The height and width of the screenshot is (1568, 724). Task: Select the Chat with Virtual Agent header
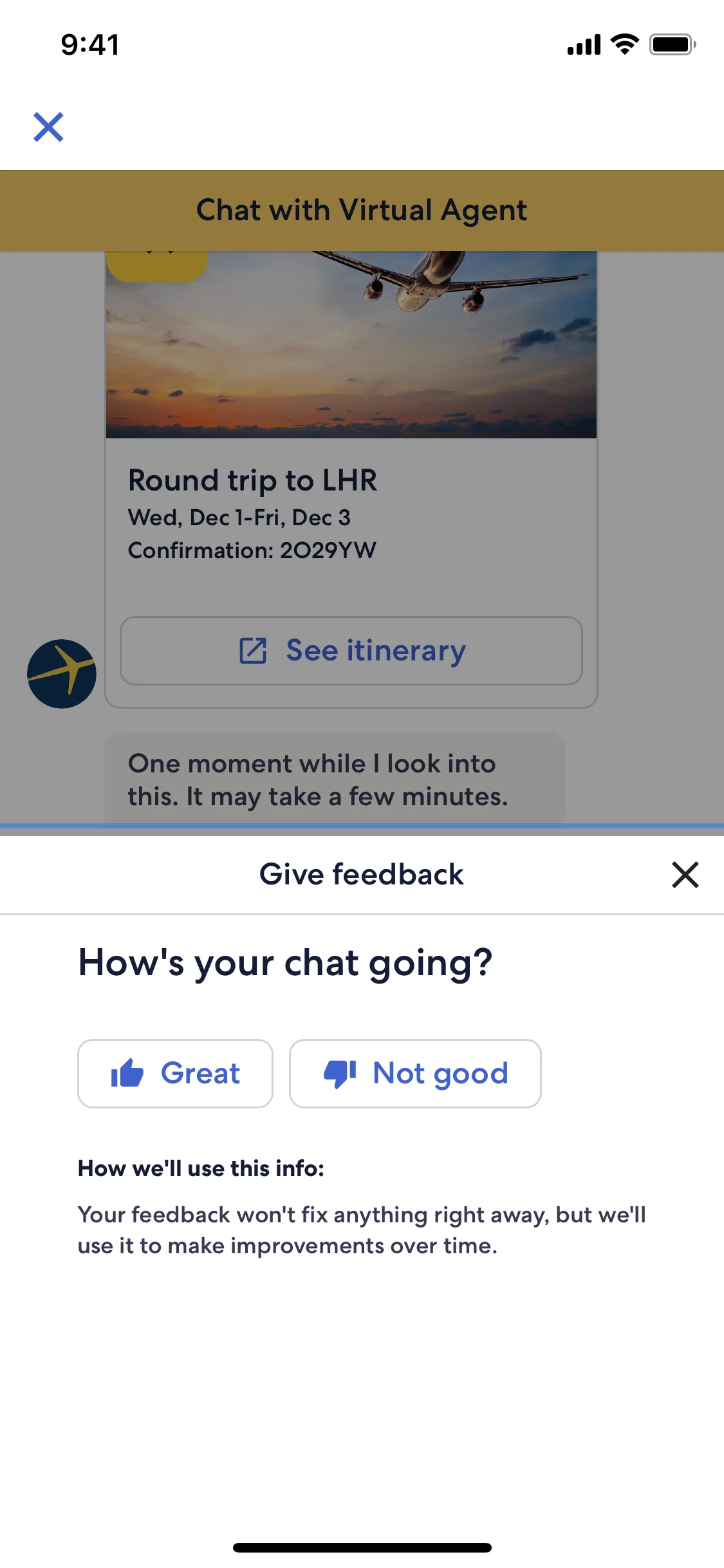click(x=362, y=210)
